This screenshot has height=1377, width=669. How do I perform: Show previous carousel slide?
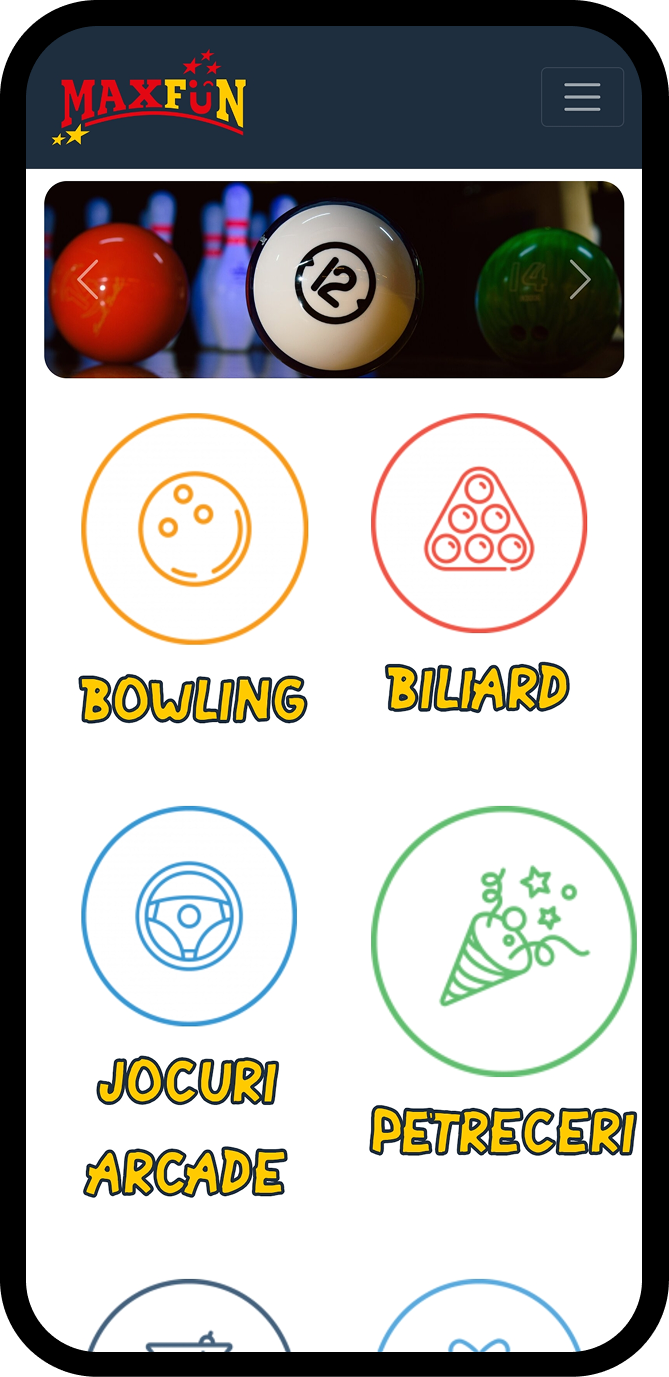(88, 280)
